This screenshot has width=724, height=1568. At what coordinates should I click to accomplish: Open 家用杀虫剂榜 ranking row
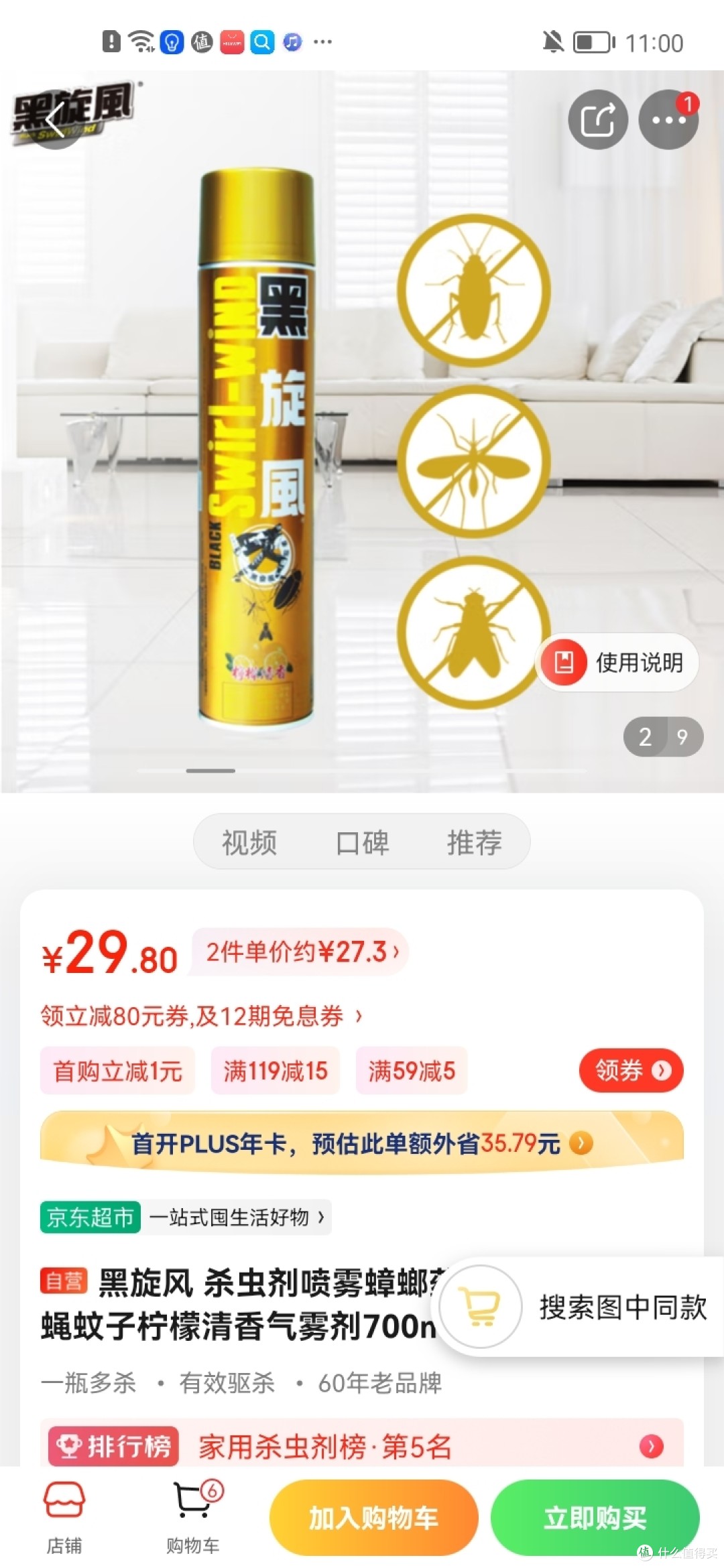362,1447
